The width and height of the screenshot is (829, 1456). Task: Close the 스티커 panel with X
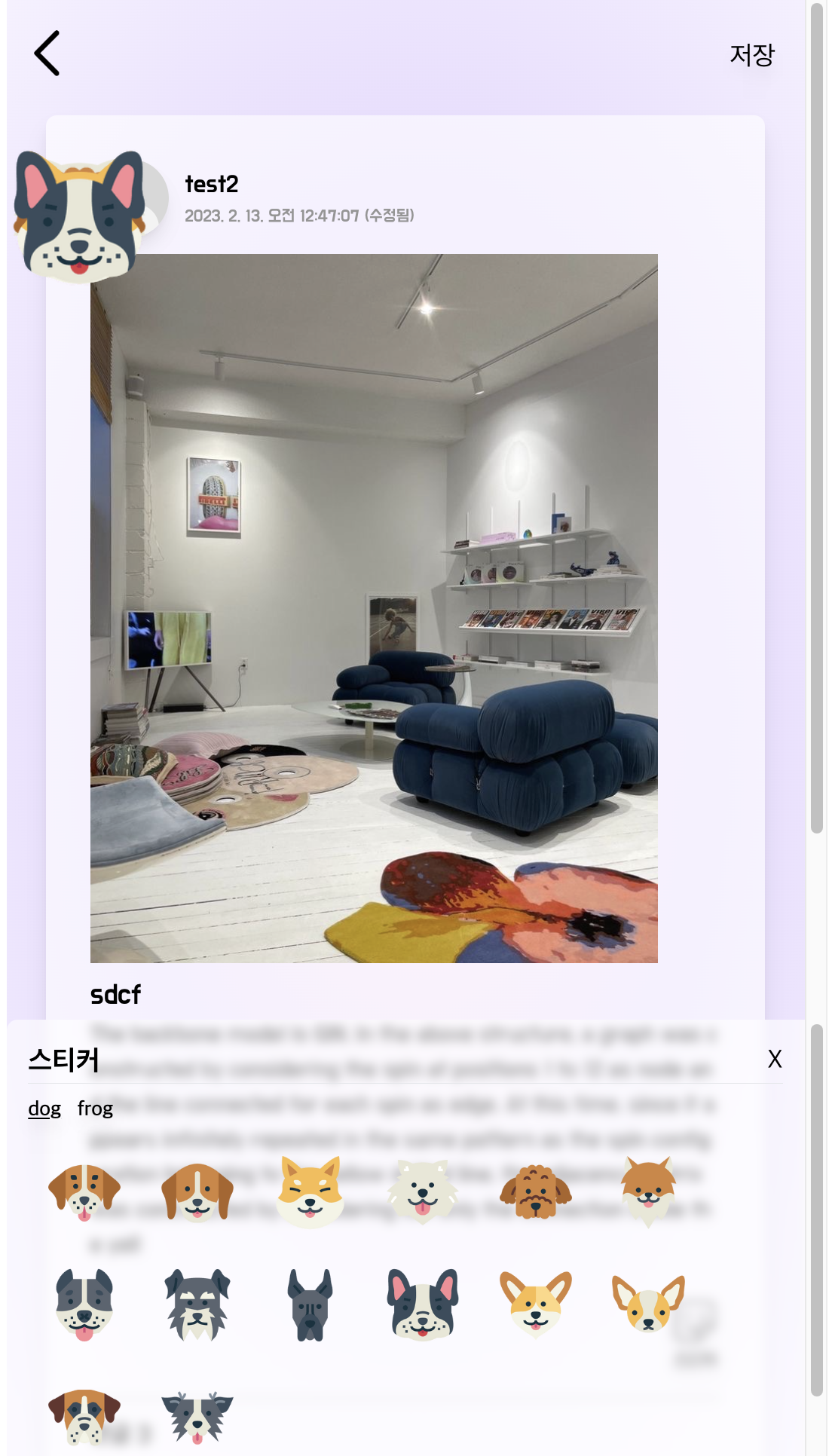[x=775, y=1059]
